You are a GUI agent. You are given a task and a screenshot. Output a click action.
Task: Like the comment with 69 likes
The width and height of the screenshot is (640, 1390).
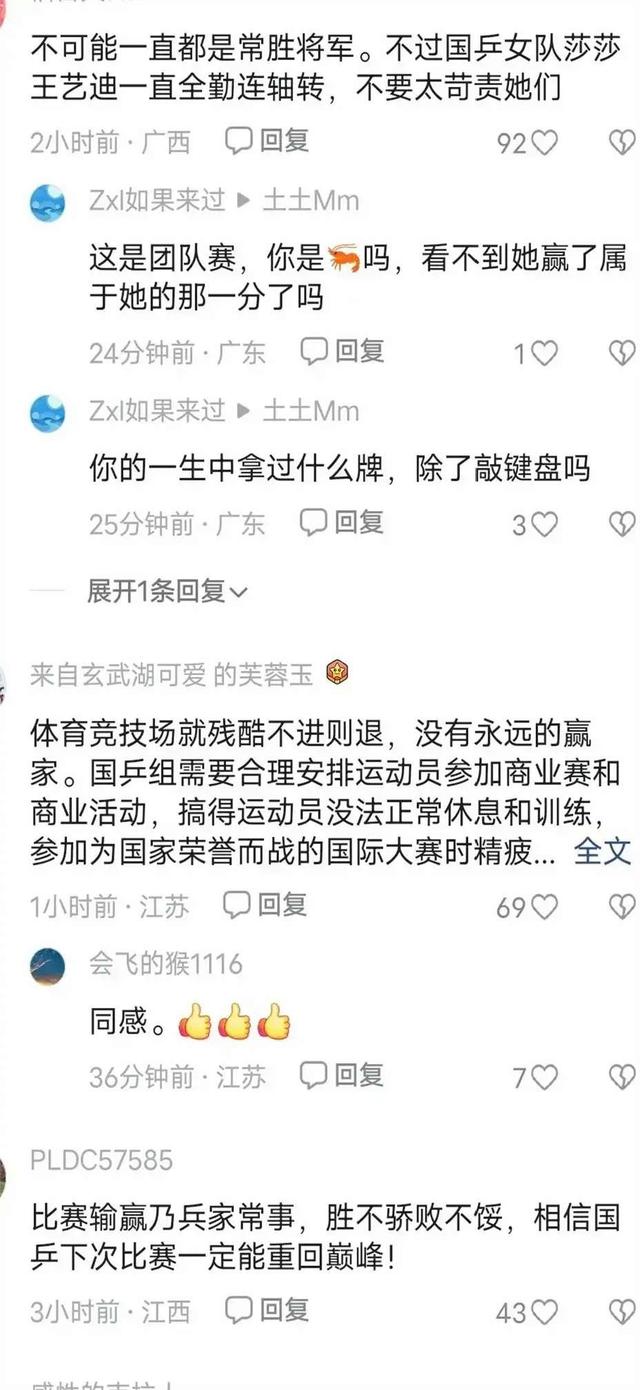(544, 907)
